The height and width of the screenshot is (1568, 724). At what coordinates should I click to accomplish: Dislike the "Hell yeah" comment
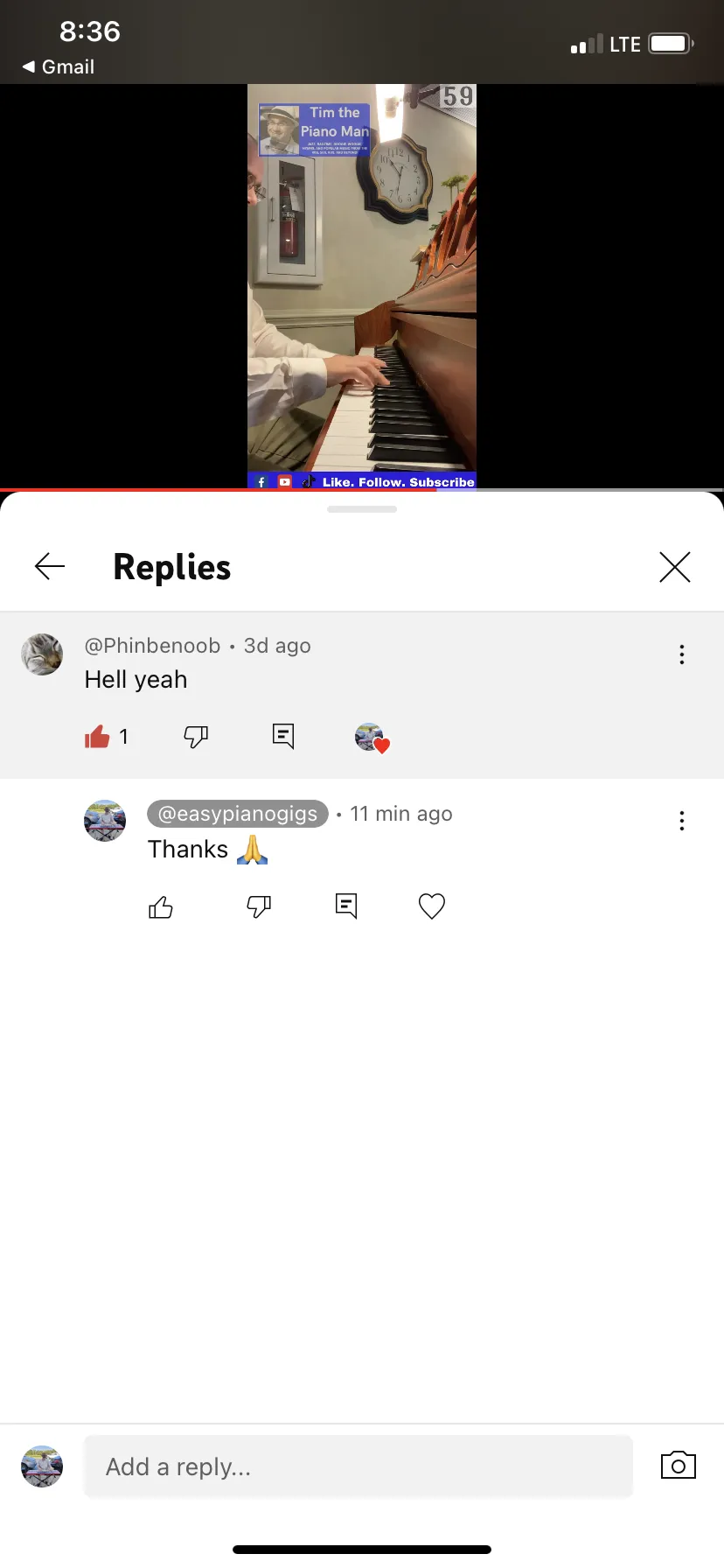click(196, 737)
